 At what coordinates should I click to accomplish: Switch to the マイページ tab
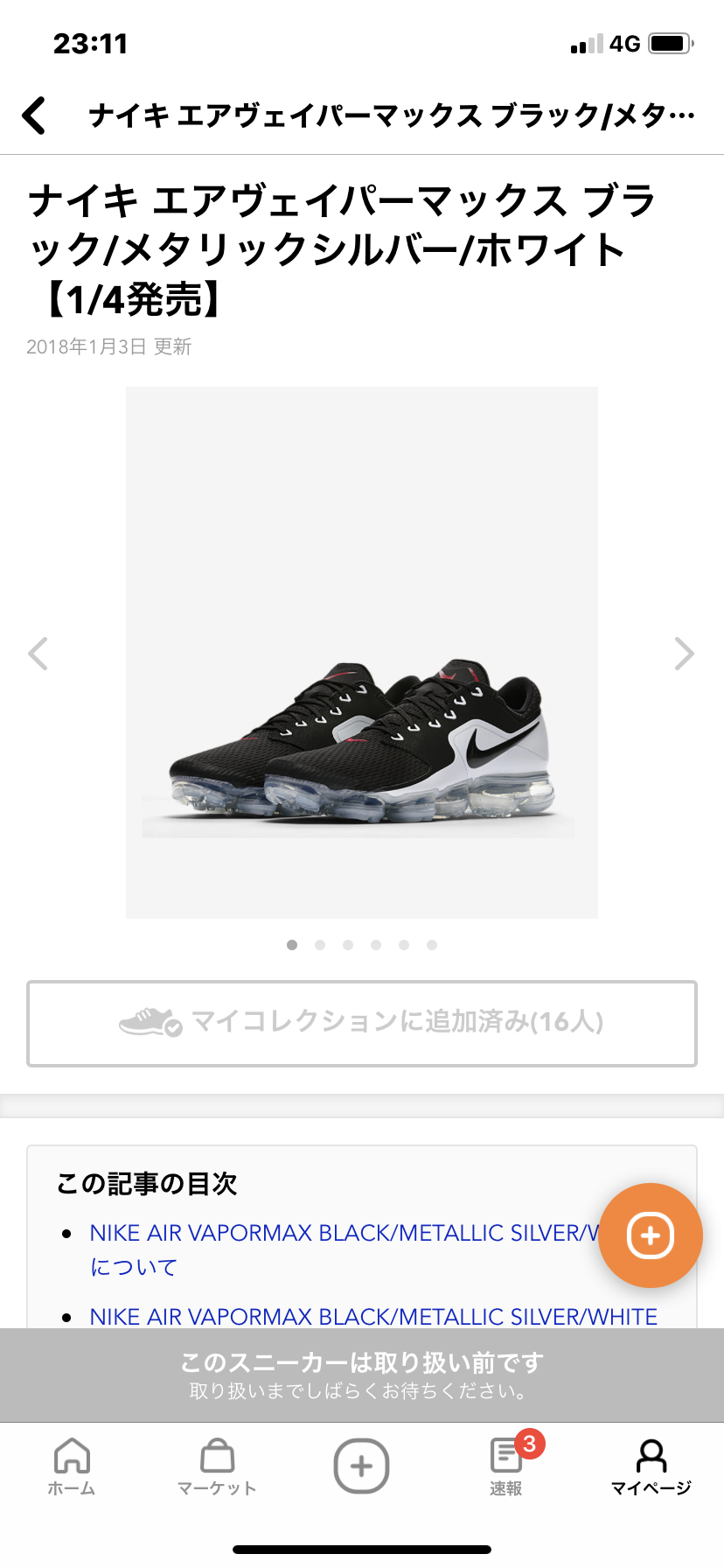(651, 1466)
